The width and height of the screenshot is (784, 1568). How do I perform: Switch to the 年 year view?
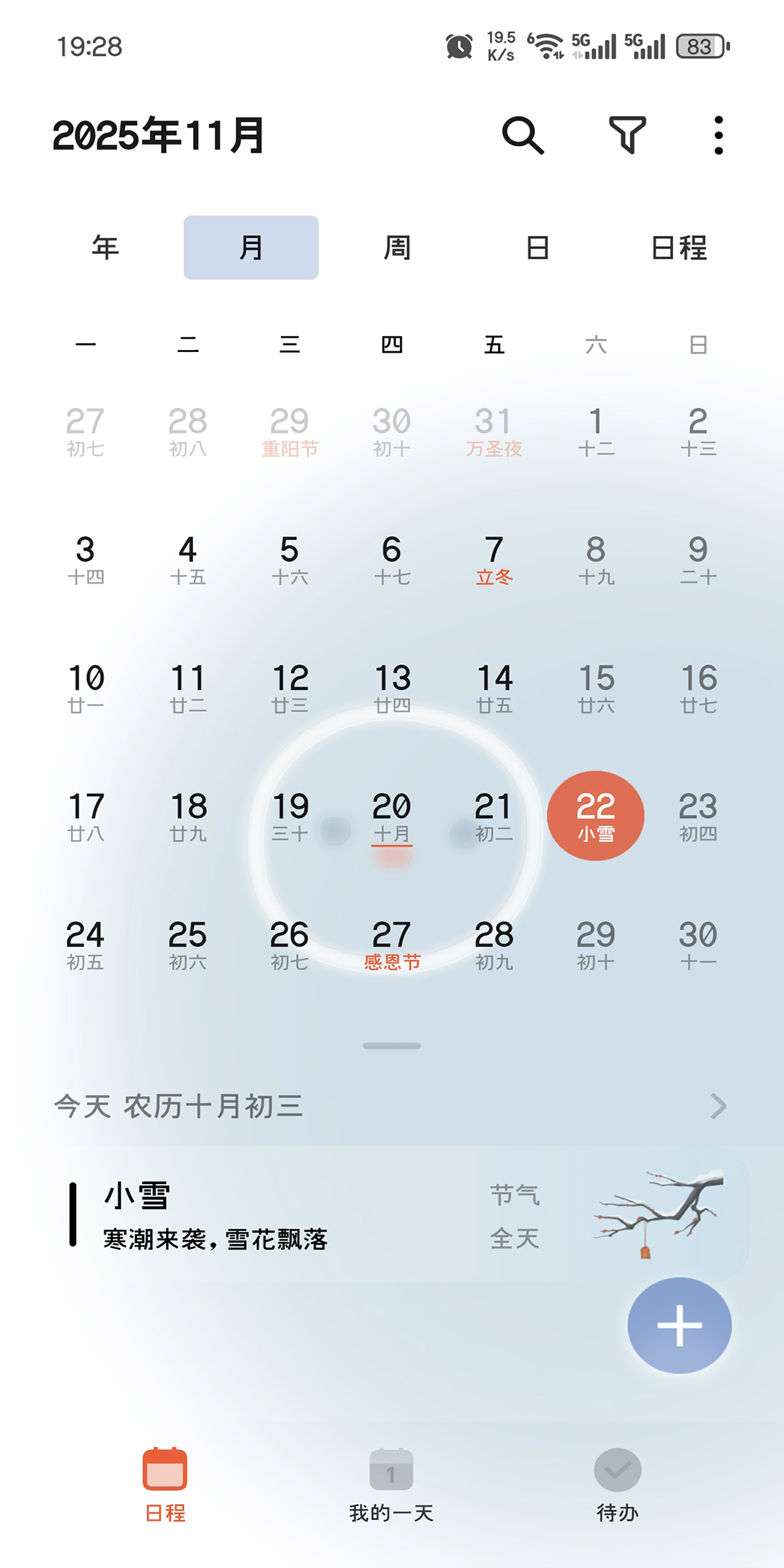pyautogui.click(x=105, y=248)
